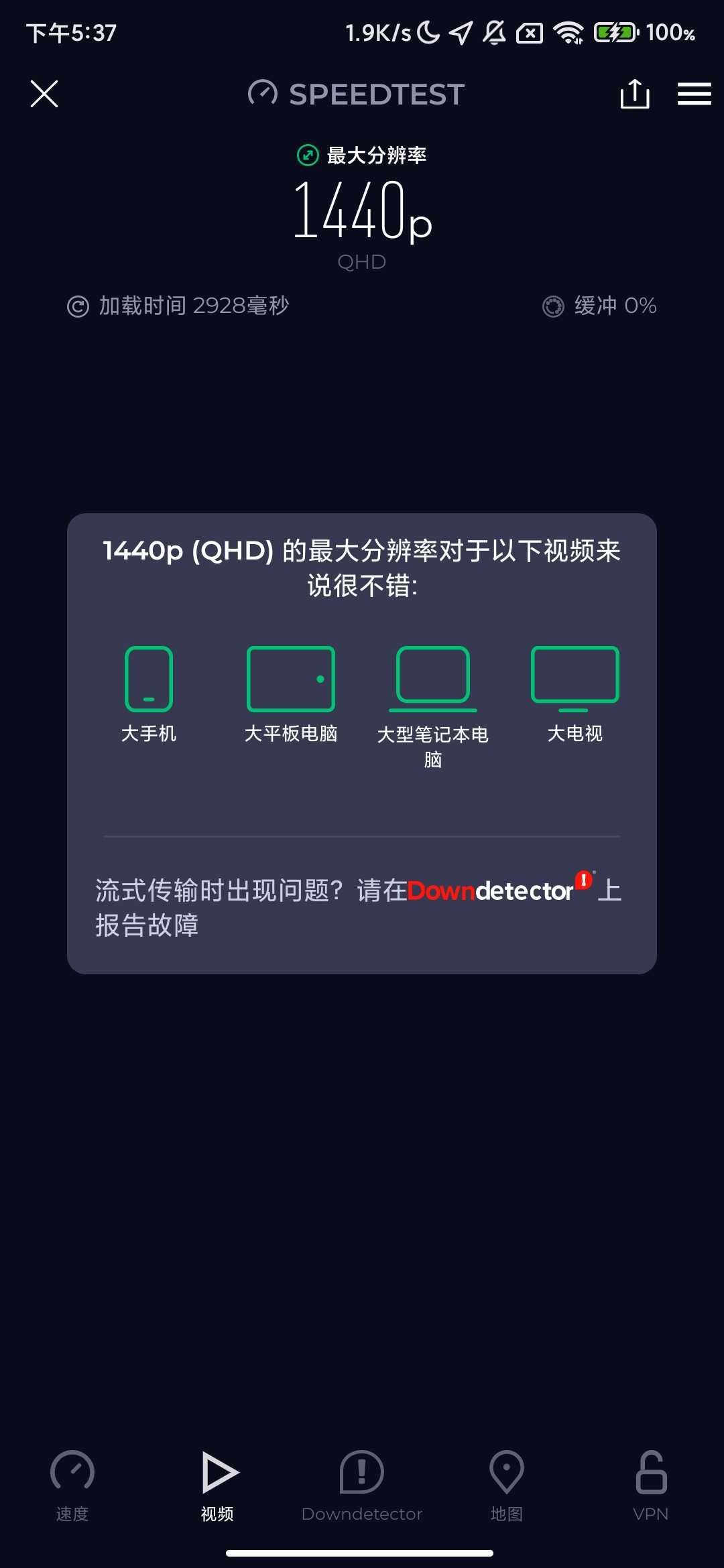Tap the 缓冲 buffer percentage icon
The image size is (724, 1568).
[554, 306]
